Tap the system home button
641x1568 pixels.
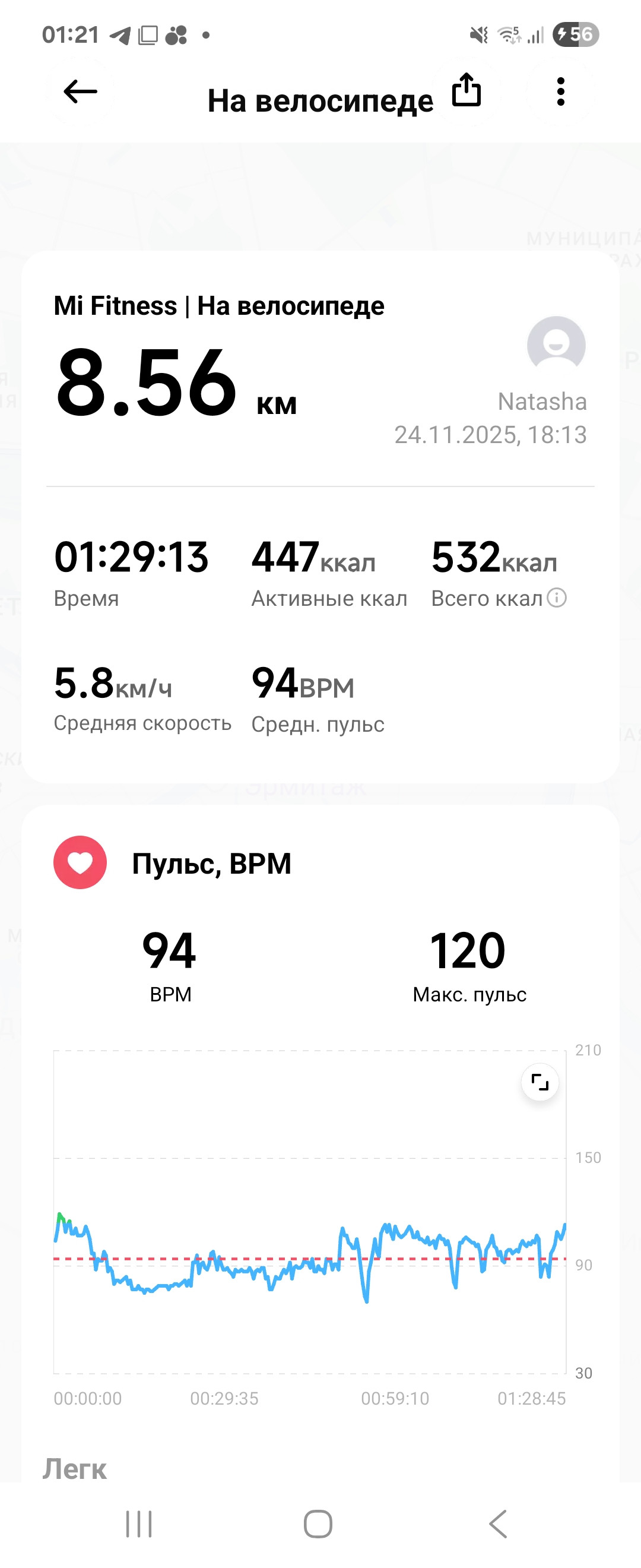tap(318, 1524)
